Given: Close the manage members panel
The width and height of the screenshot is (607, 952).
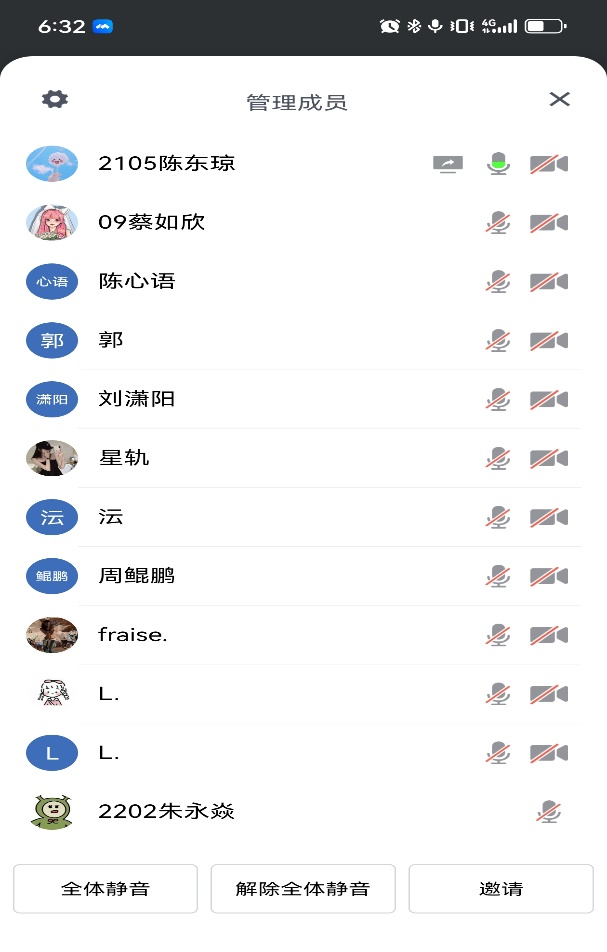Looking at the screenshot, I should pyautogui.click(x=559, y=99).
